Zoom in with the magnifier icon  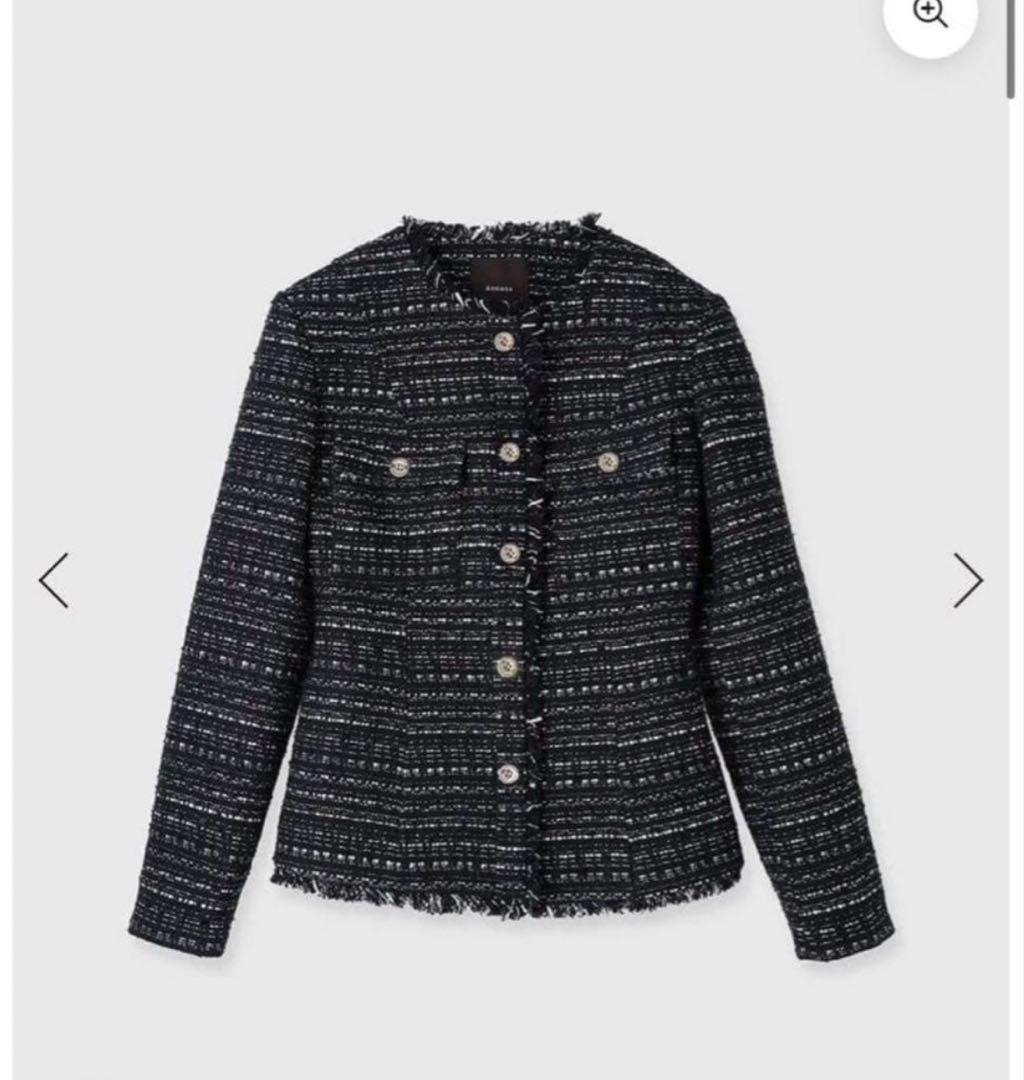[930, 14]
